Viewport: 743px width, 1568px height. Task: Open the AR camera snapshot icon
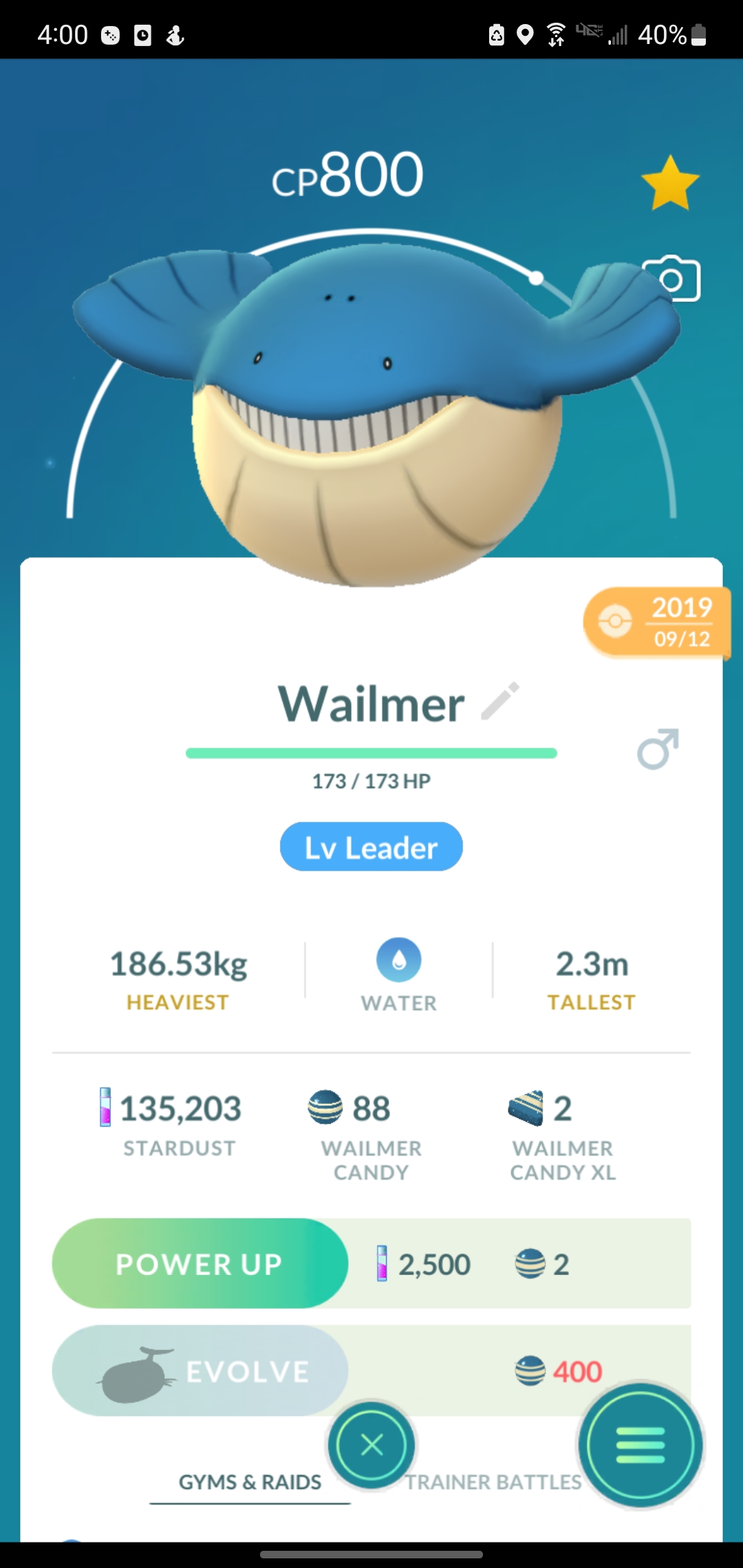click(671, 279)
